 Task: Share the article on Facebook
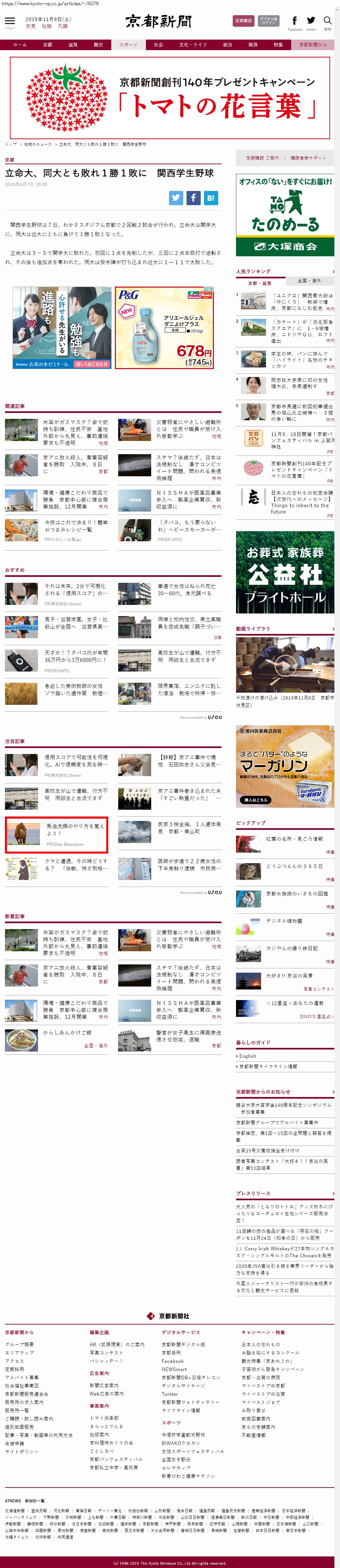pyautogui.click(x=193, y=198)
